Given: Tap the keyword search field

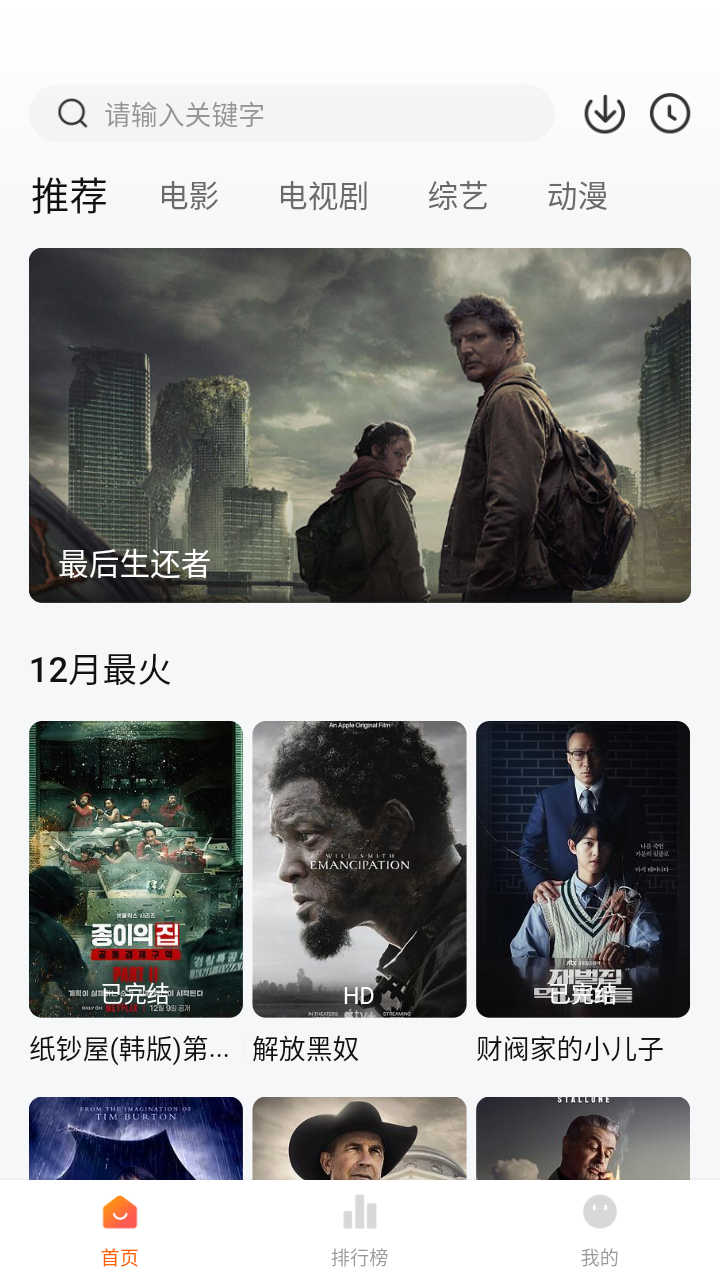Looking at the screenshot, I should [300, 114].
